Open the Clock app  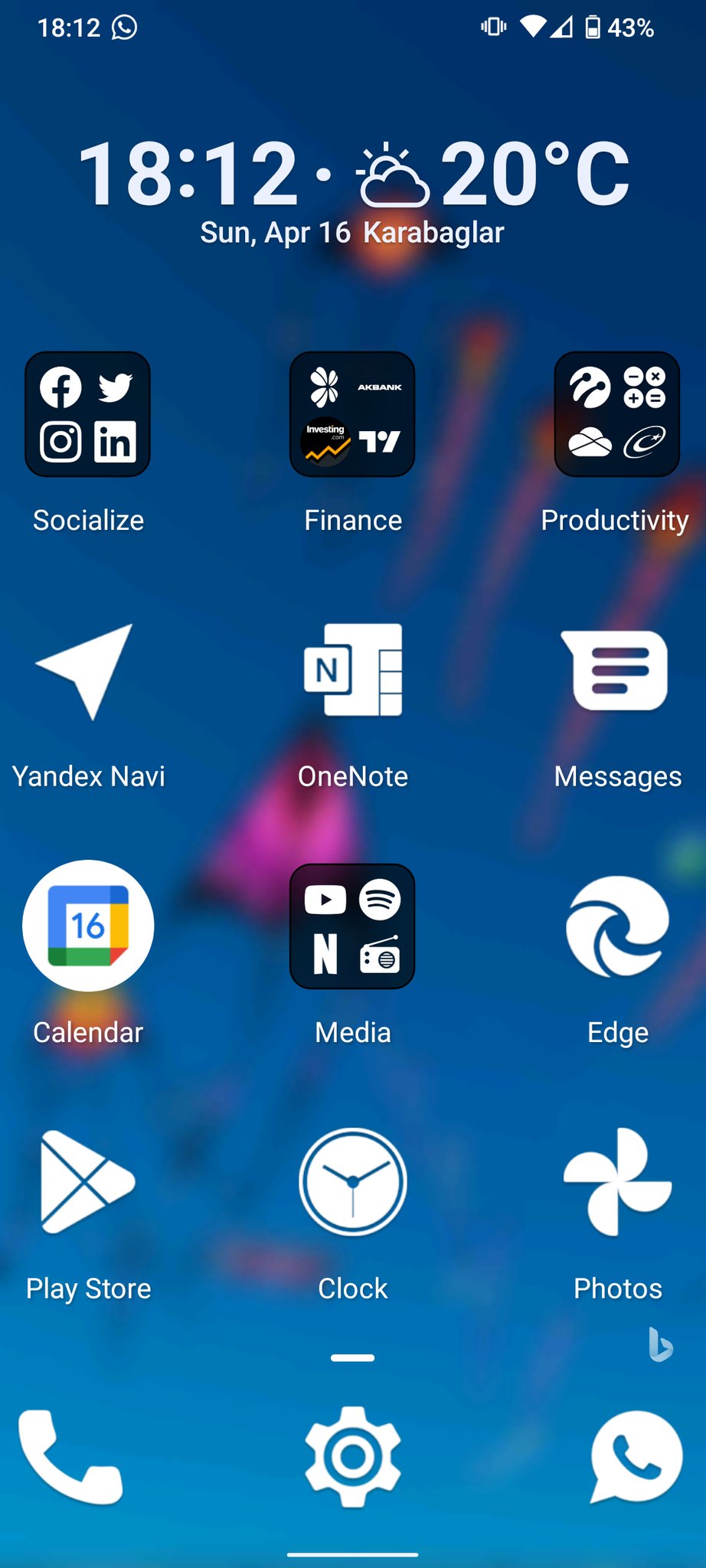(x=352, y=1182)
